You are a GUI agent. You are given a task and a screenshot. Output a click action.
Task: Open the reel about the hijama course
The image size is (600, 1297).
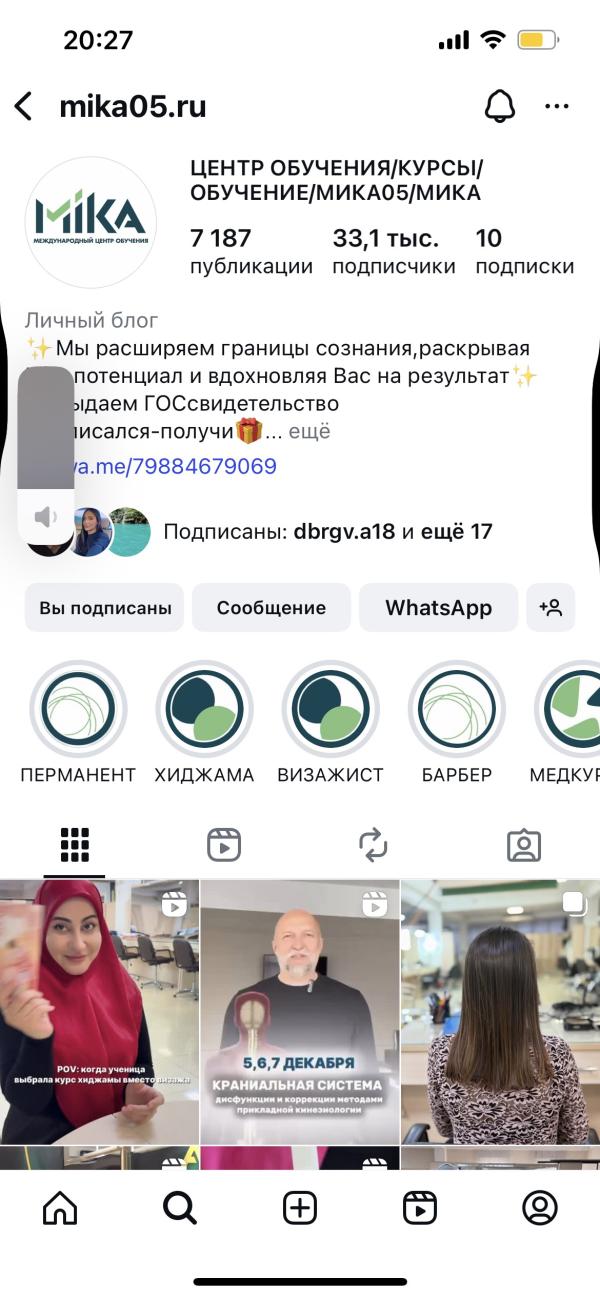pos(99,1012)
